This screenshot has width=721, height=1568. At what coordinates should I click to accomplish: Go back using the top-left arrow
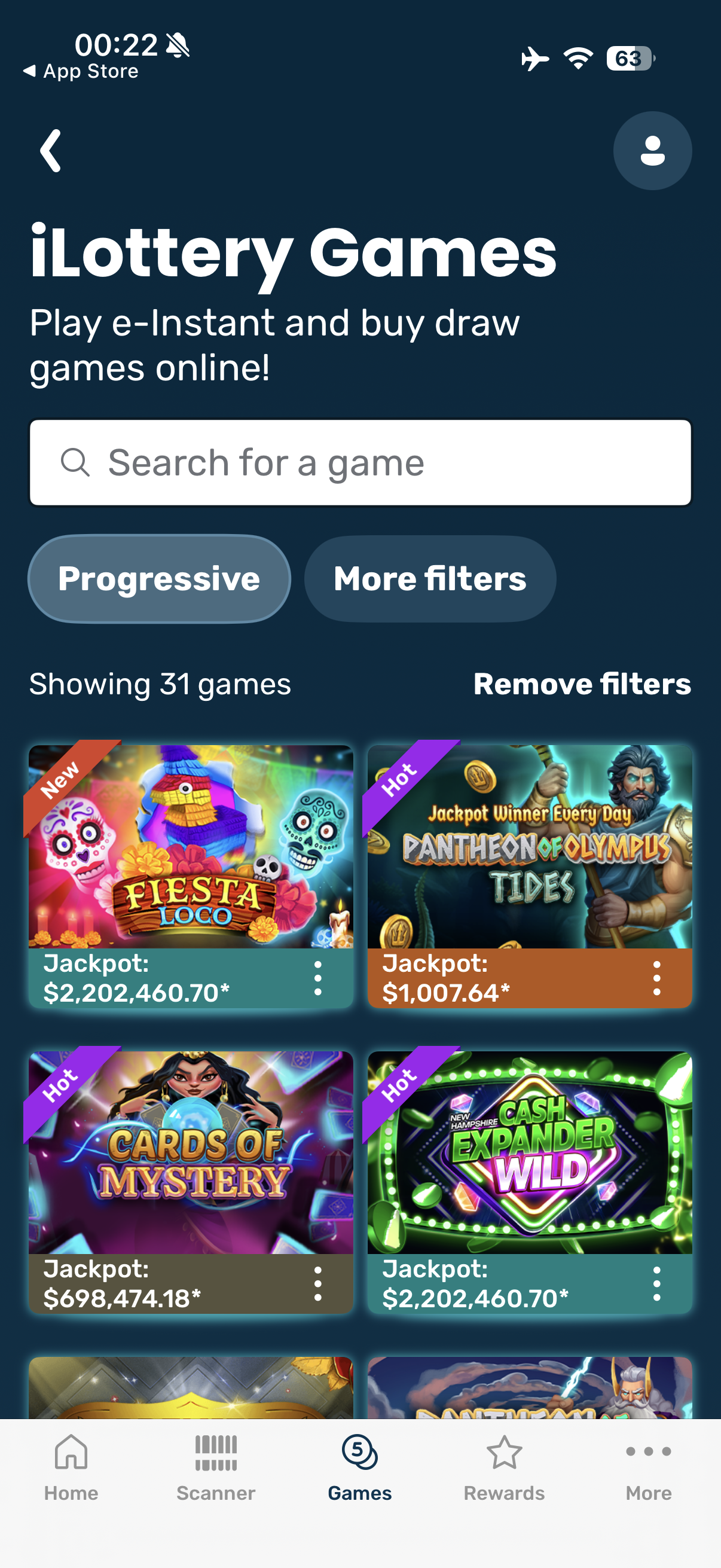(50, 150)
